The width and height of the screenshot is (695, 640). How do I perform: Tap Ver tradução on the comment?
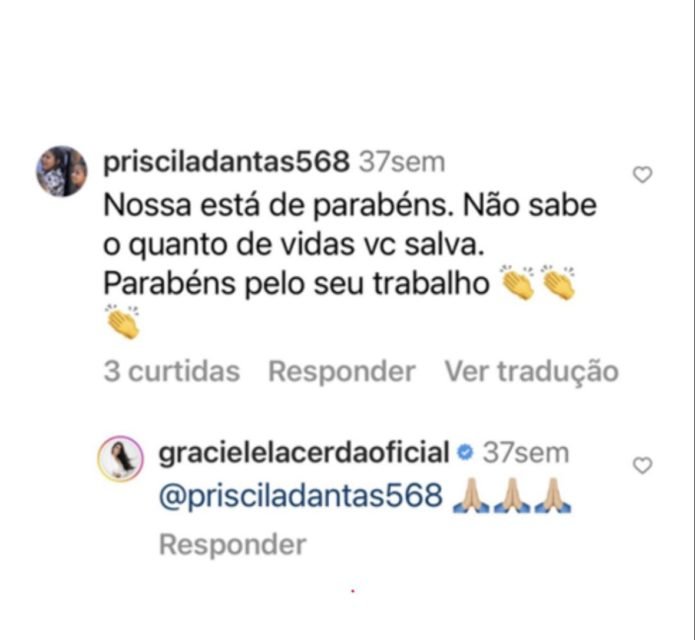tap(531, 372)
